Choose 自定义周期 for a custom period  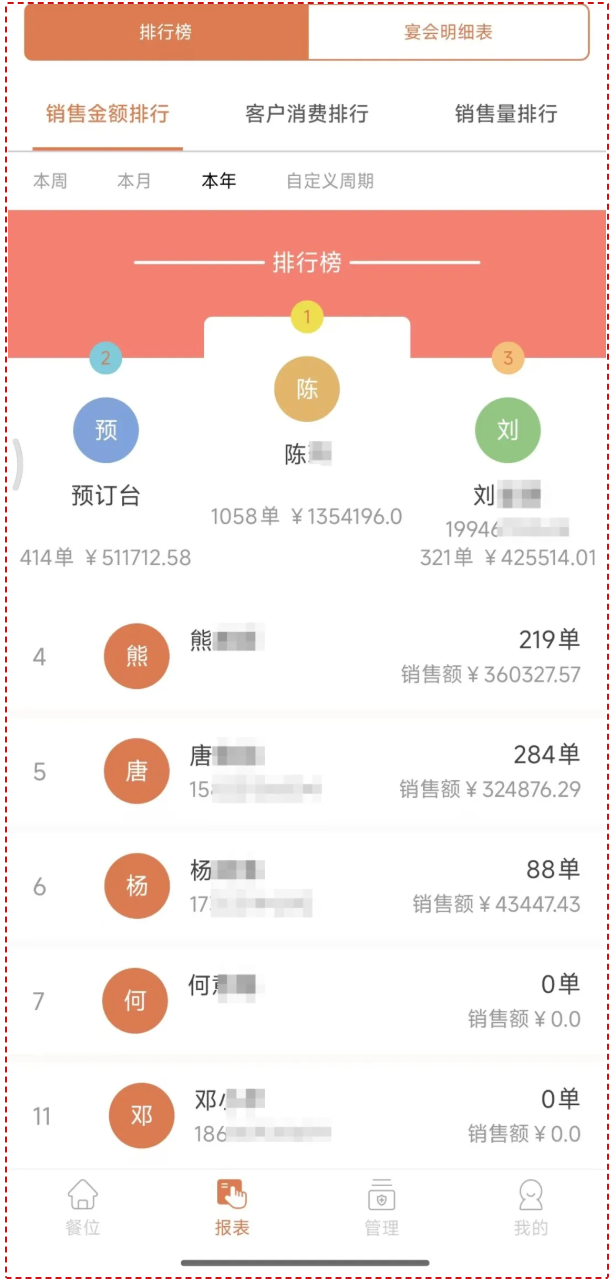[330, 181]
